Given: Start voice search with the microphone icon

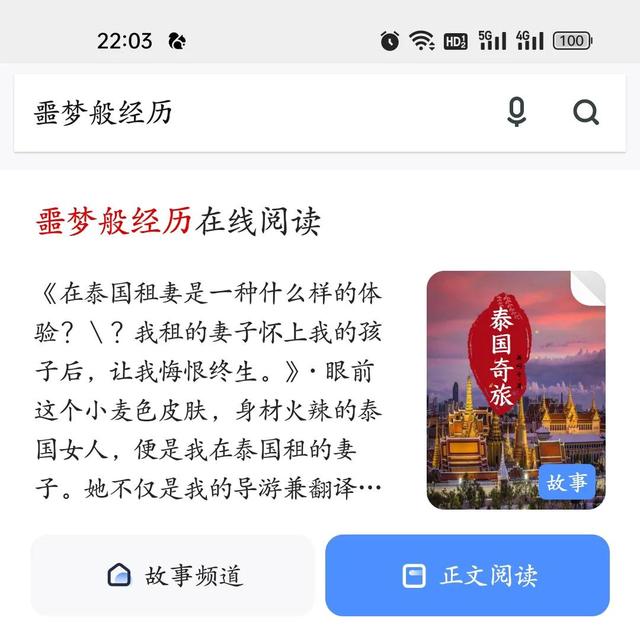Looking at the screenshot, I should pyautogui.click(x=516, y=112).
